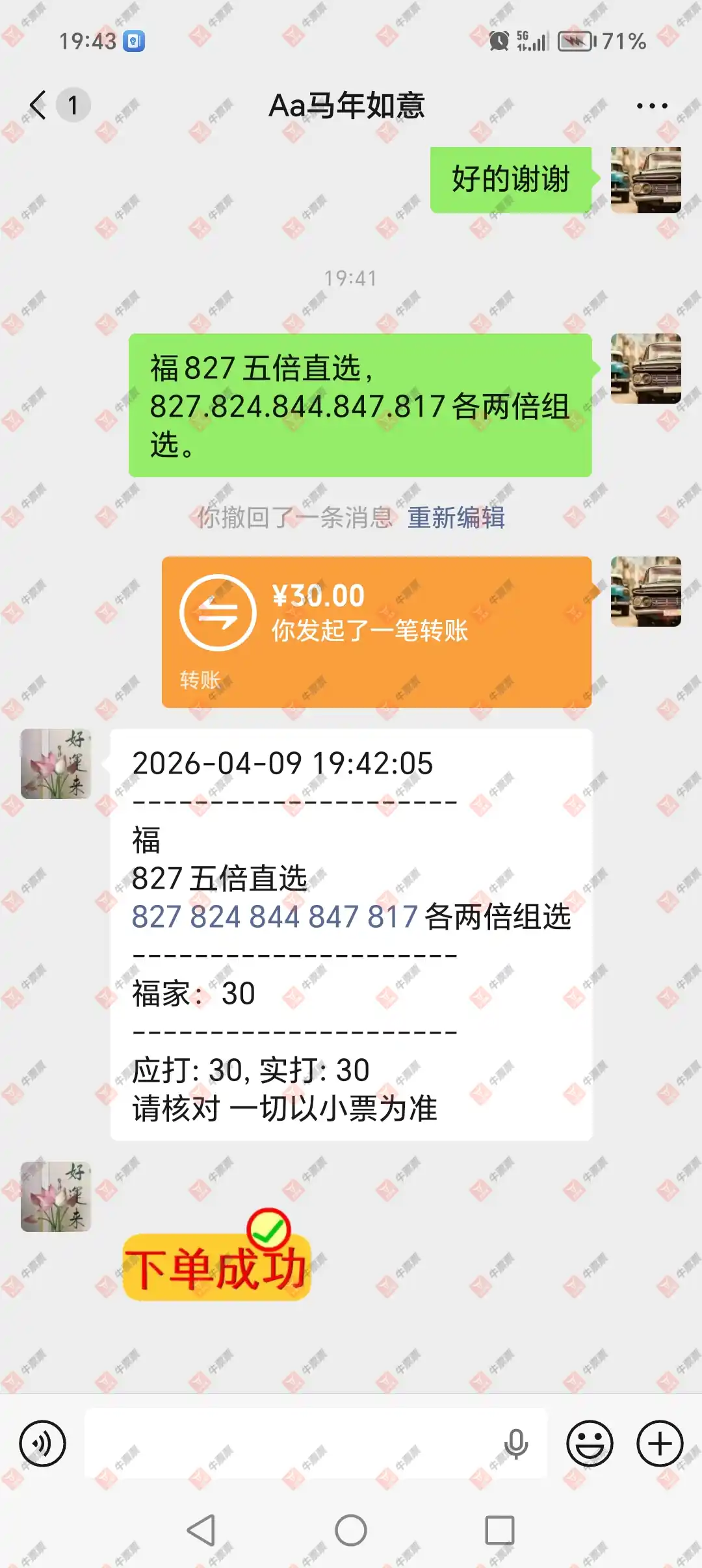Viewport: 702px width, 1568px height.
Task: Tap 重新编辑 to re-edit the recalled message
Action: pos(456,518)
